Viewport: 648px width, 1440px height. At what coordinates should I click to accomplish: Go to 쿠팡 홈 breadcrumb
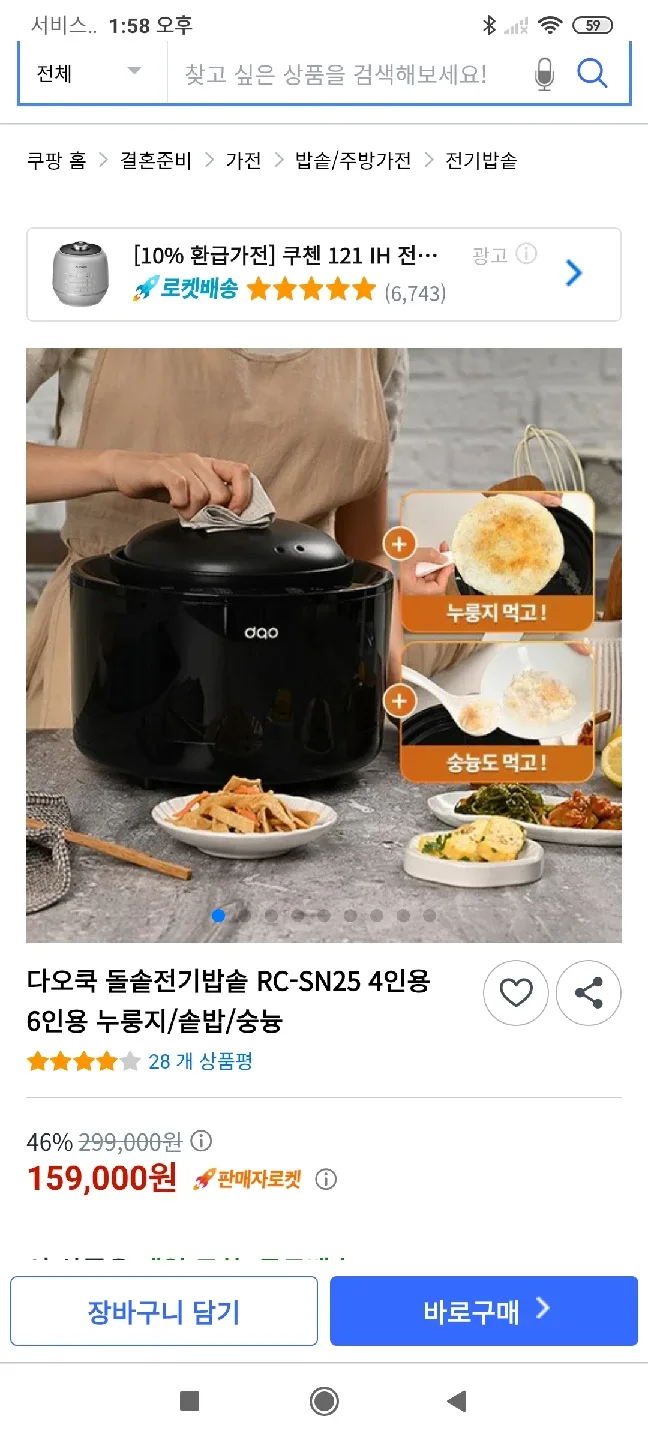click(x=56, y=160)
